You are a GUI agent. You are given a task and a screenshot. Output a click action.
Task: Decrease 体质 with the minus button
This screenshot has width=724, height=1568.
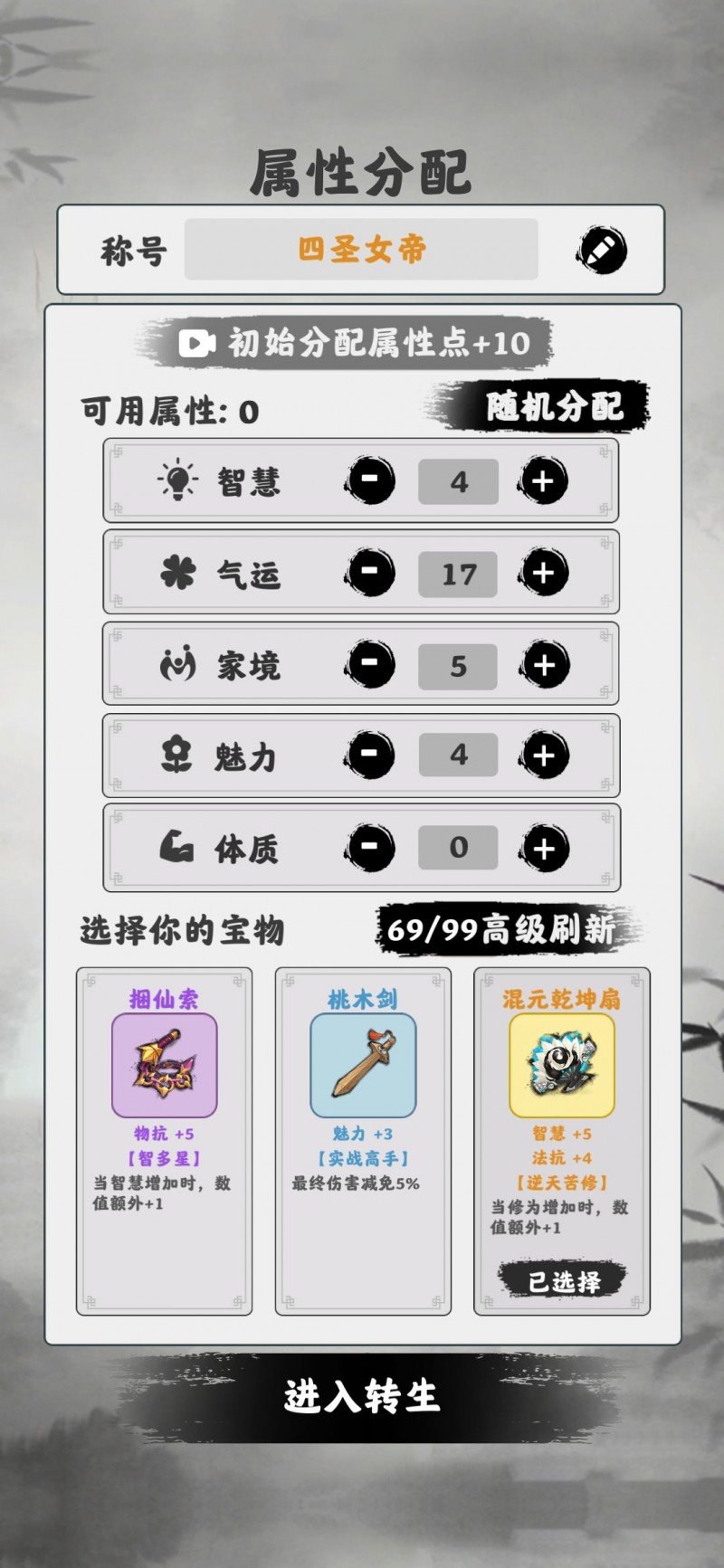(x=370, y=848)
